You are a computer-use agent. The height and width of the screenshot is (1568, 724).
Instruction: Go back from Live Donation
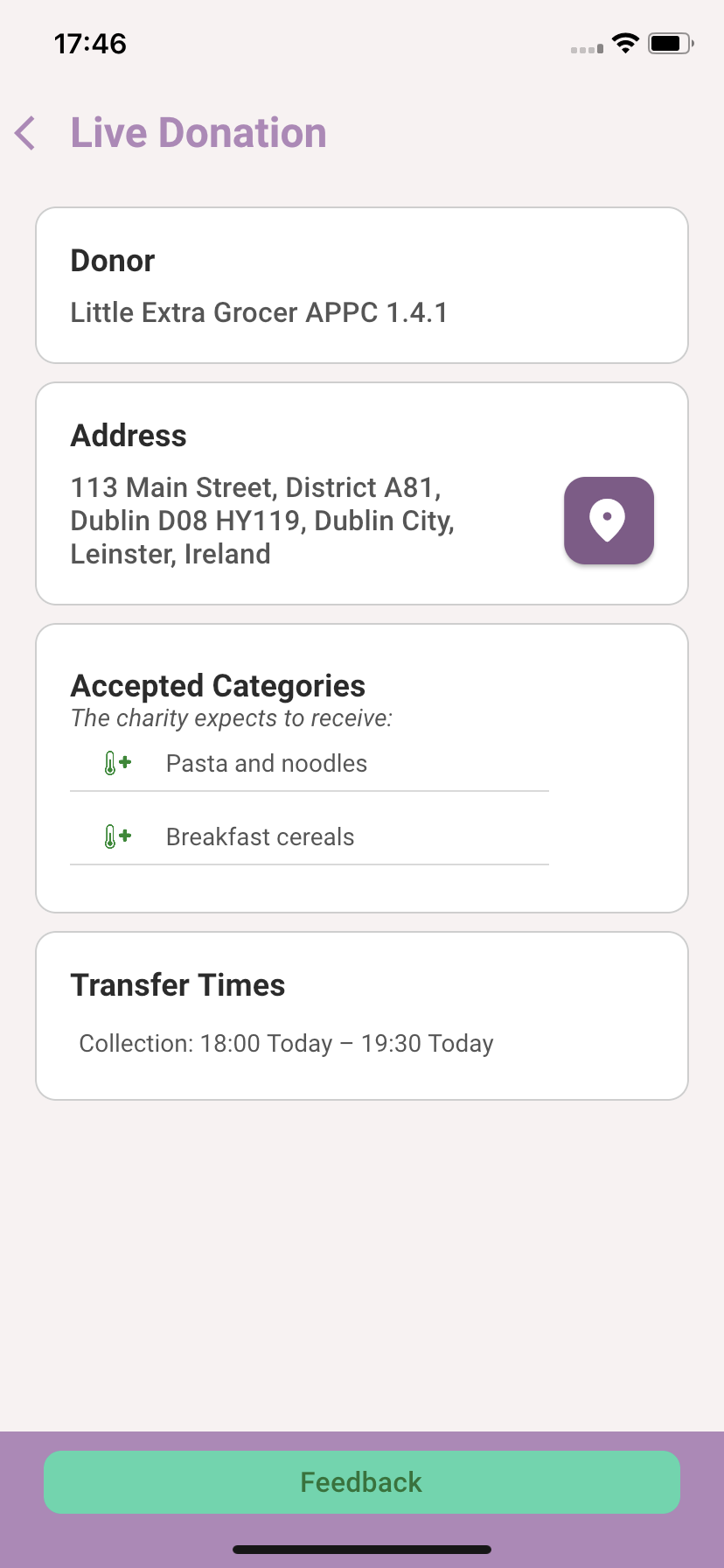pos(26,133)
